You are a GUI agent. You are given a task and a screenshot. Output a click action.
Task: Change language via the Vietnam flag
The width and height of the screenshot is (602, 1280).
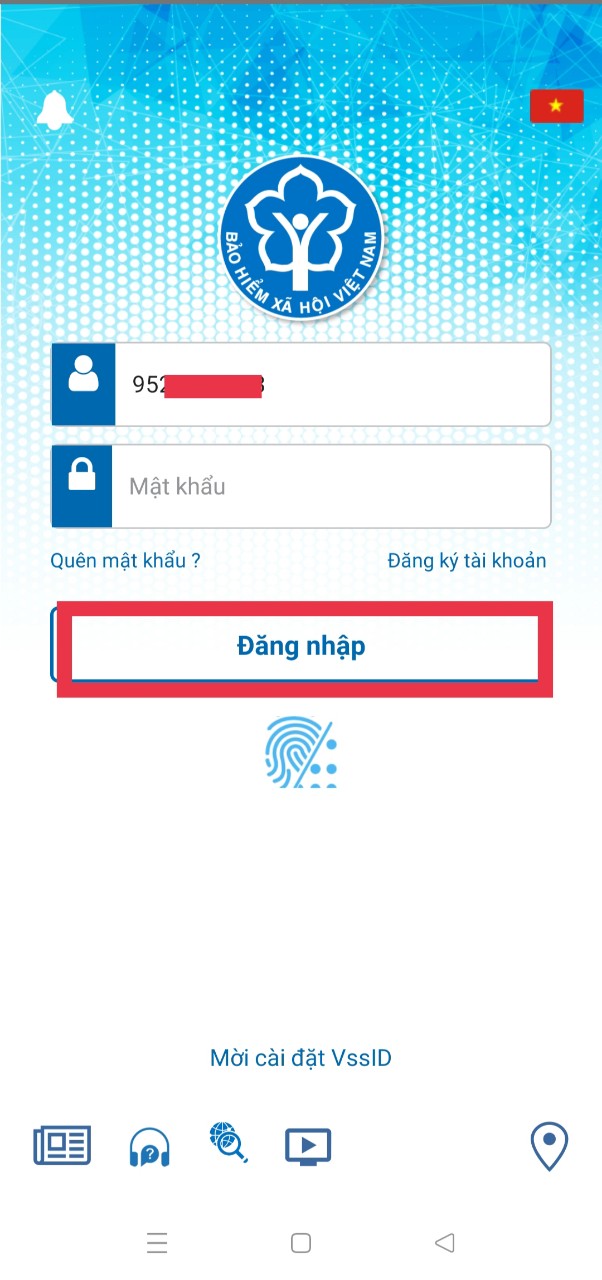556,106
